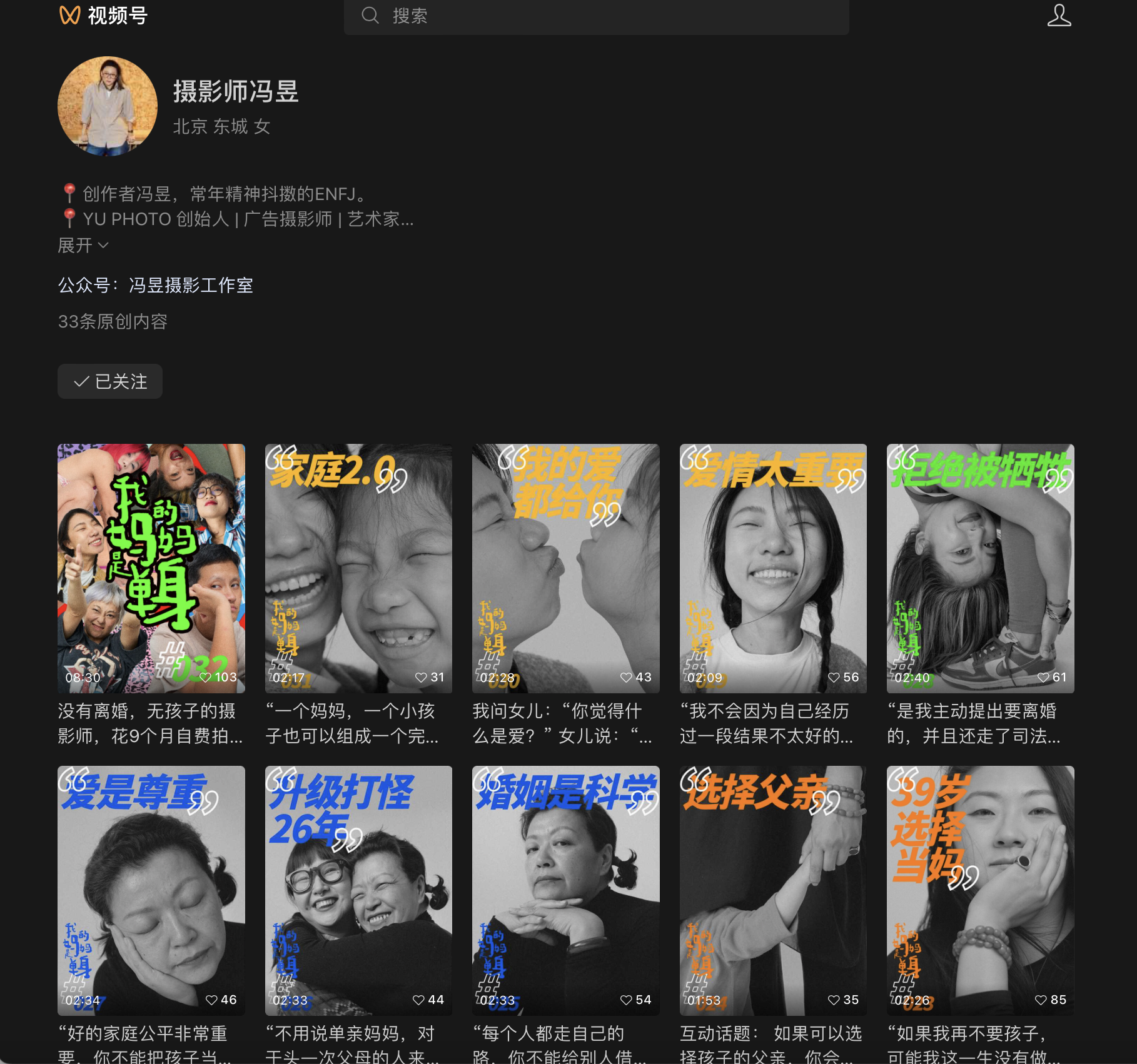Tap the search box at the top
Screen dimensions: 1137x1064
click(595, 16)
